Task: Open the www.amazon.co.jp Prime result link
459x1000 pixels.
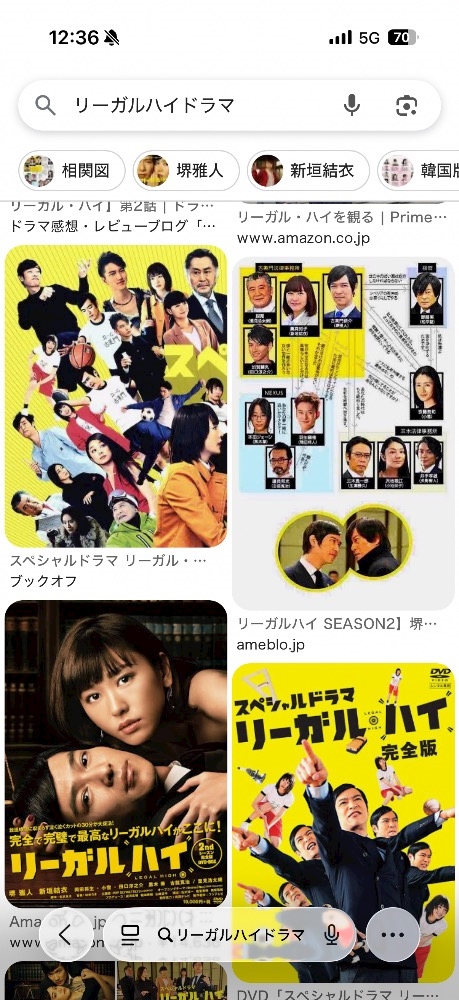Action: pyautogui.click(x=303, y=239)
